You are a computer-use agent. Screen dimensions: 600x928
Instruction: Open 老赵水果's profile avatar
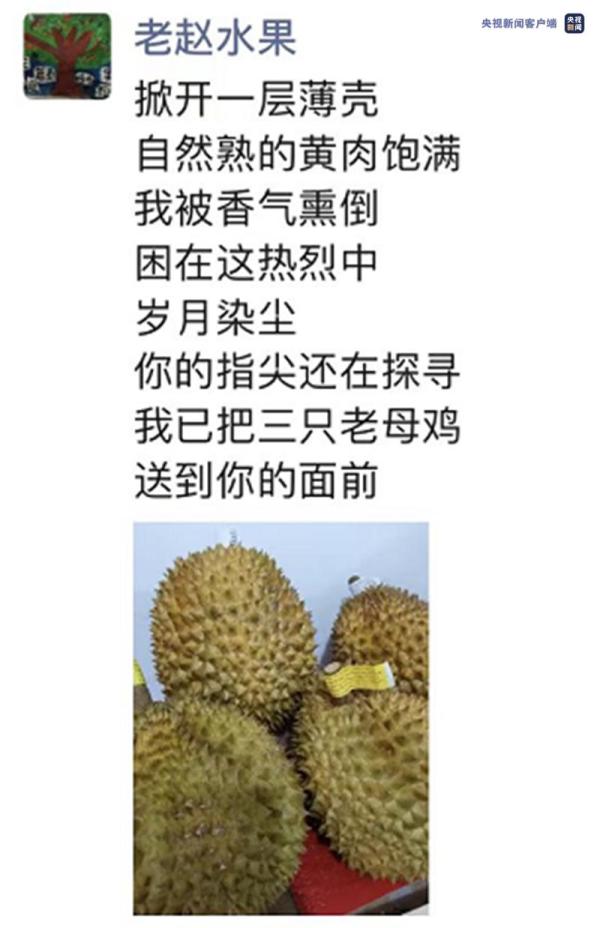[66, 55]
